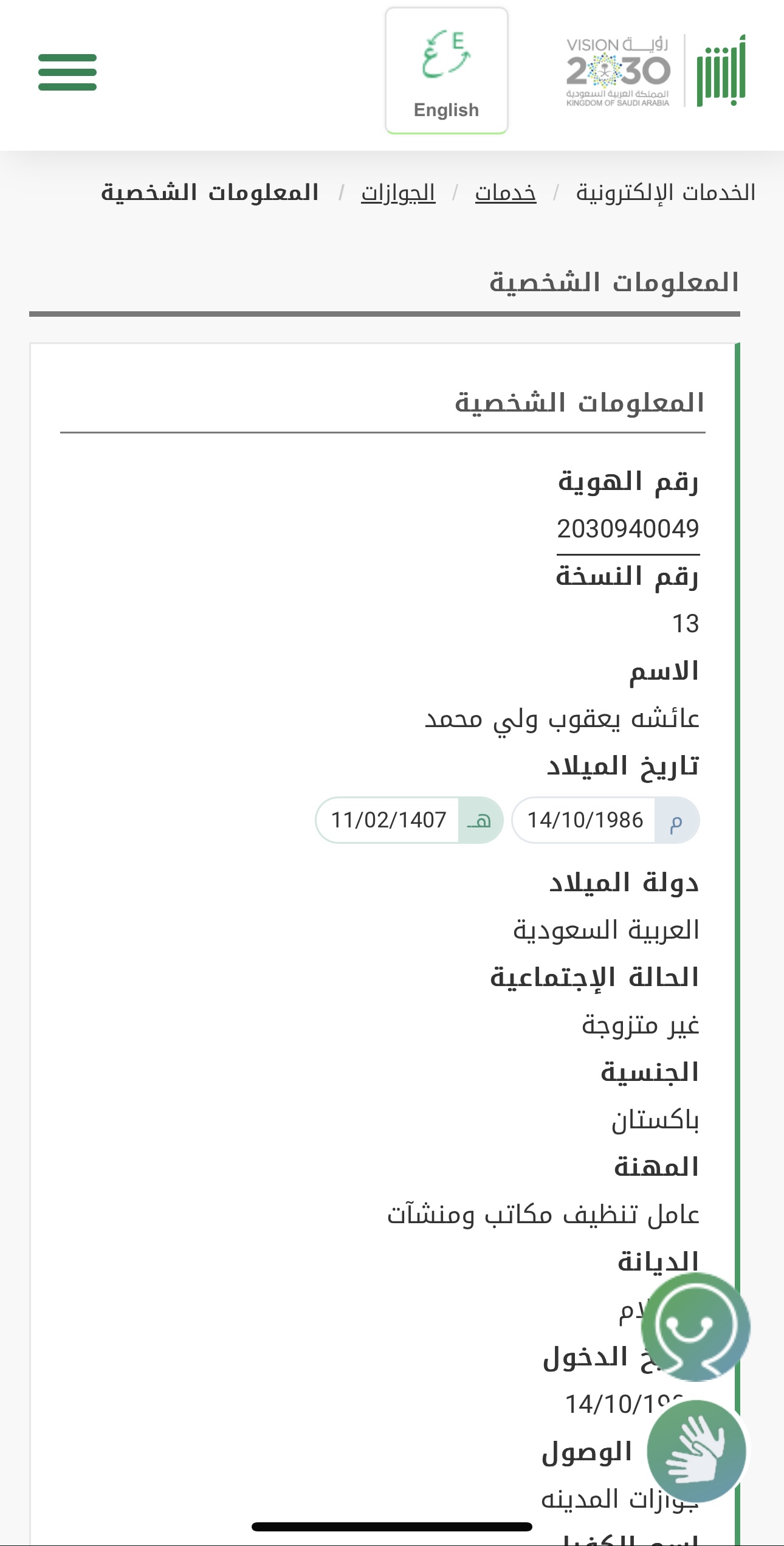Switch the site language to English
This screenshot has height=1546, width=784.
click(446, 71)
